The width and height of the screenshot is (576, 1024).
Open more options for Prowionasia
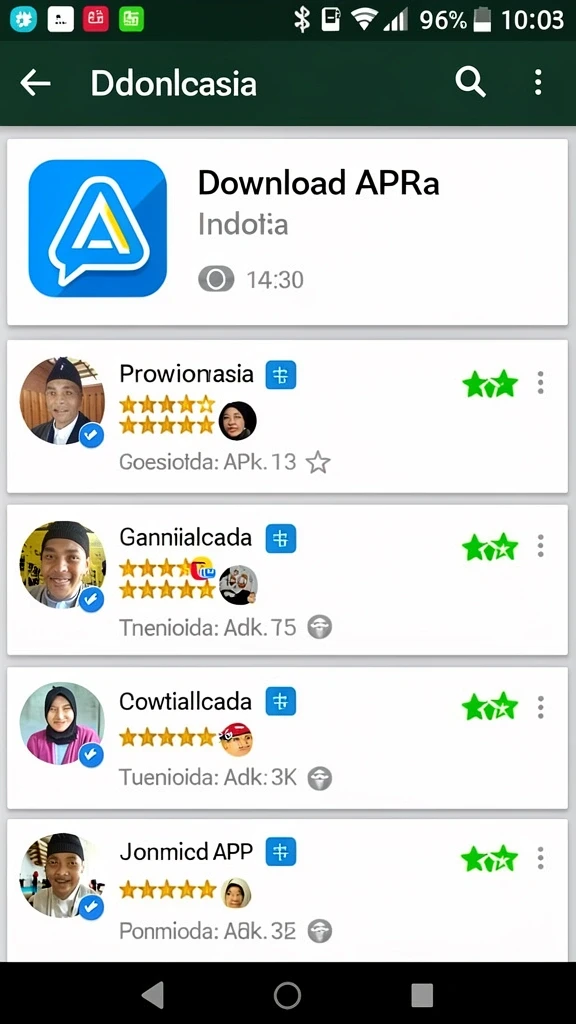540,383
